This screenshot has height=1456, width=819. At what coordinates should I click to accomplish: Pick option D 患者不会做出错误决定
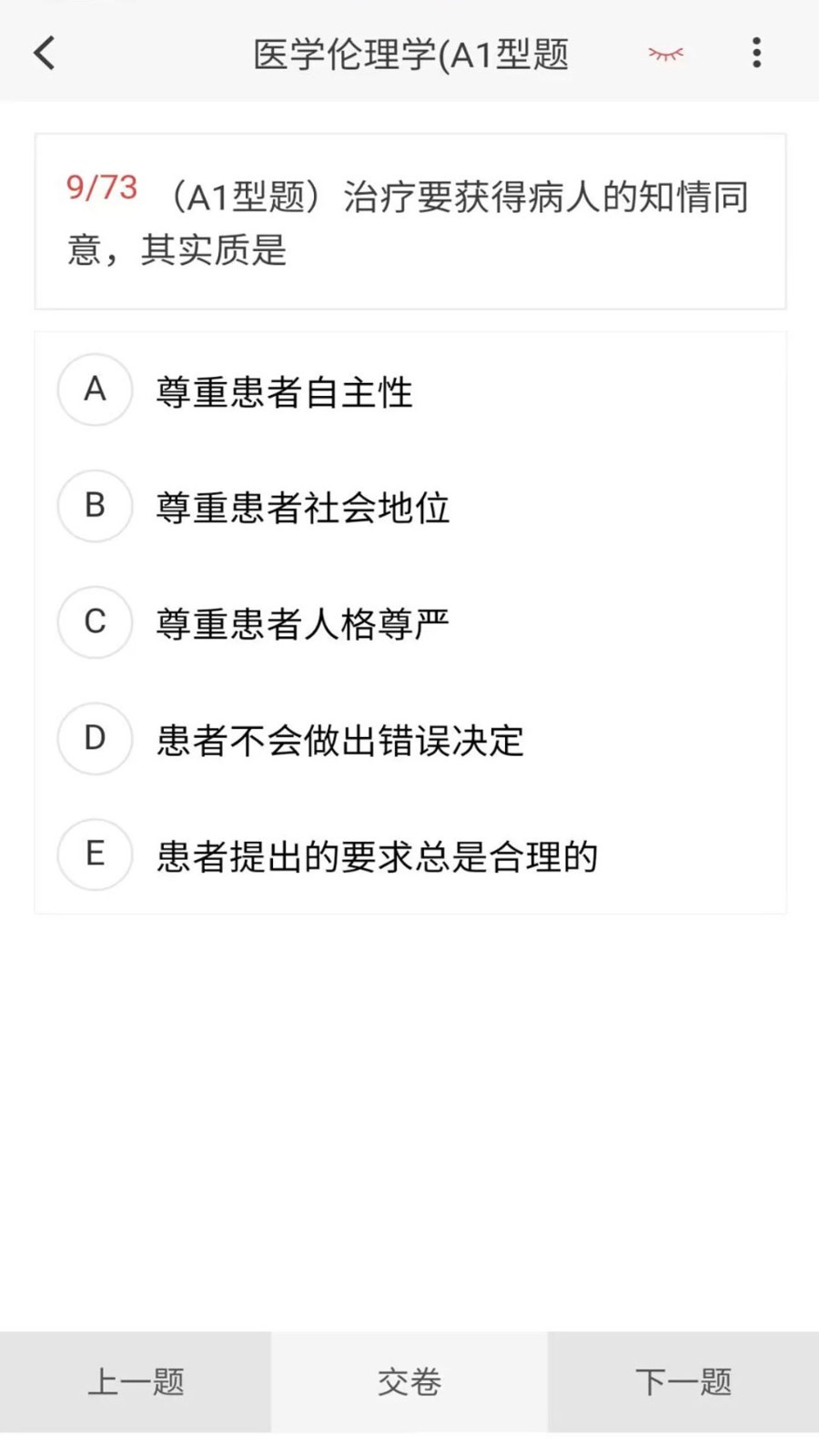click(409, 740)
